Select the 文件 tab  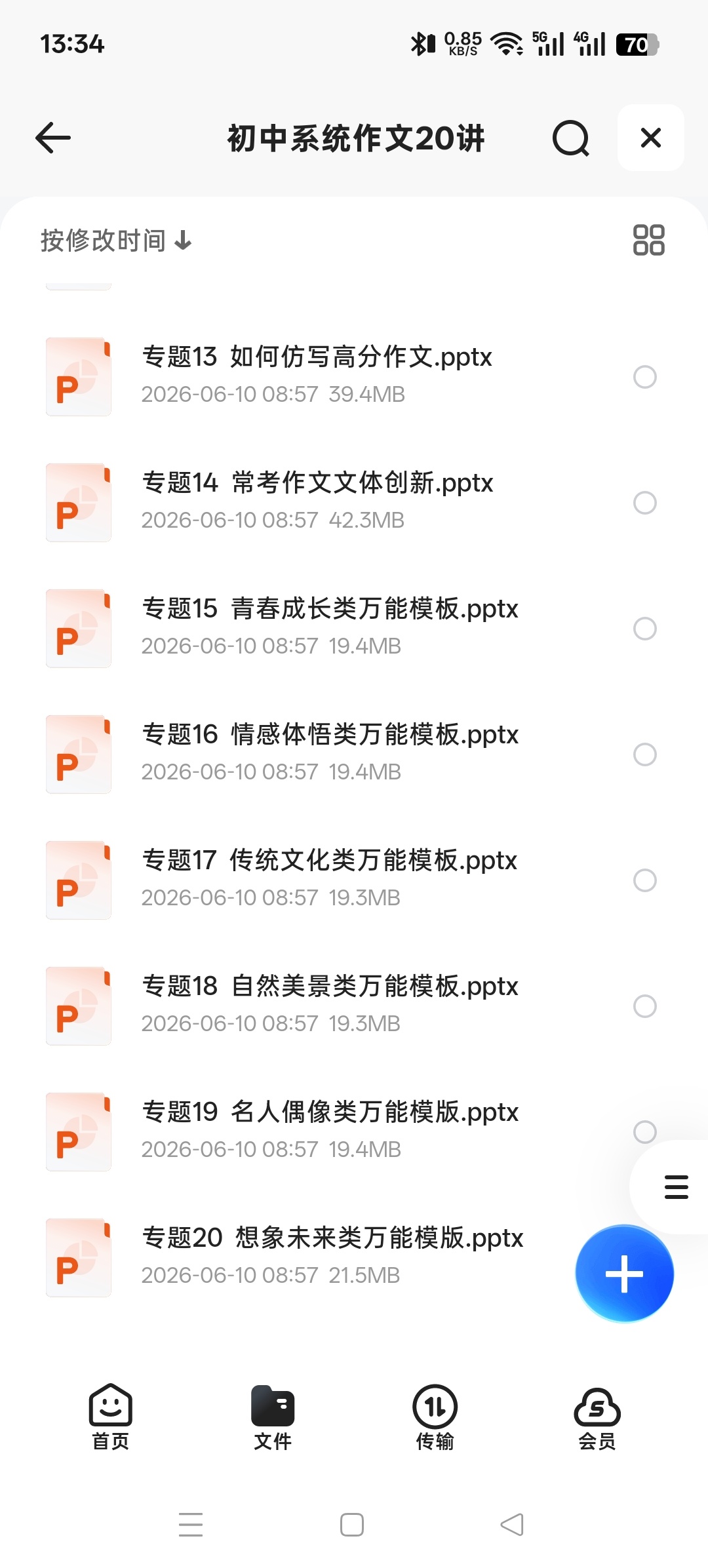click(x=273, y=1417)
